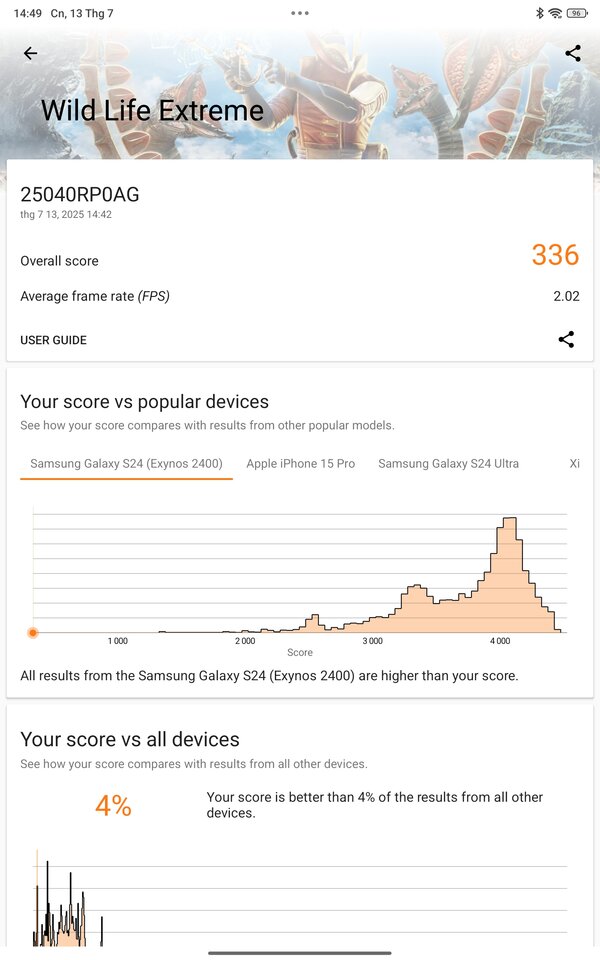Image resolution: width=600 pixels, height=960 pixels.
Task: Share from the header share icon
Action: pyautogui.click(x=573, y=53)
